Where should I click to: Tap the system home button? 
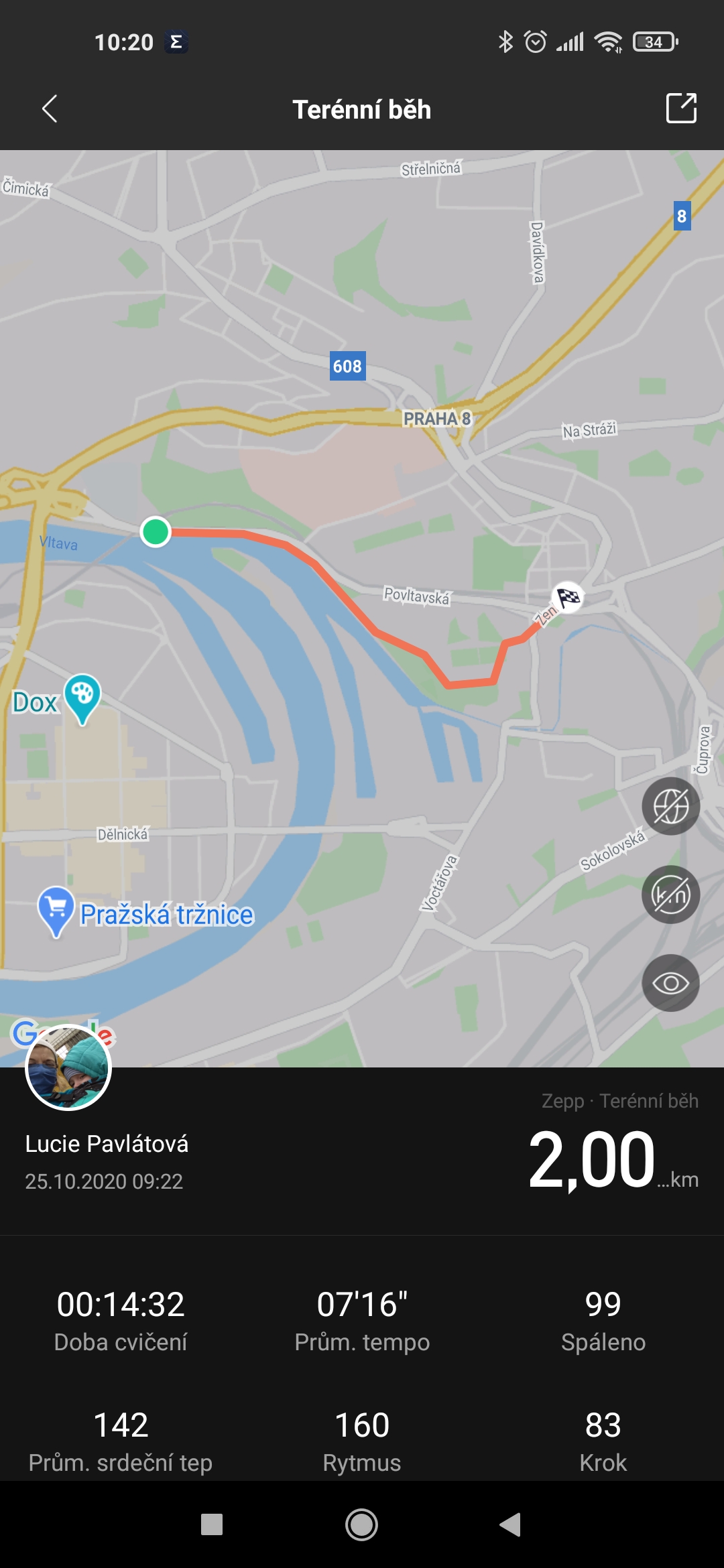click(362, 1525)
